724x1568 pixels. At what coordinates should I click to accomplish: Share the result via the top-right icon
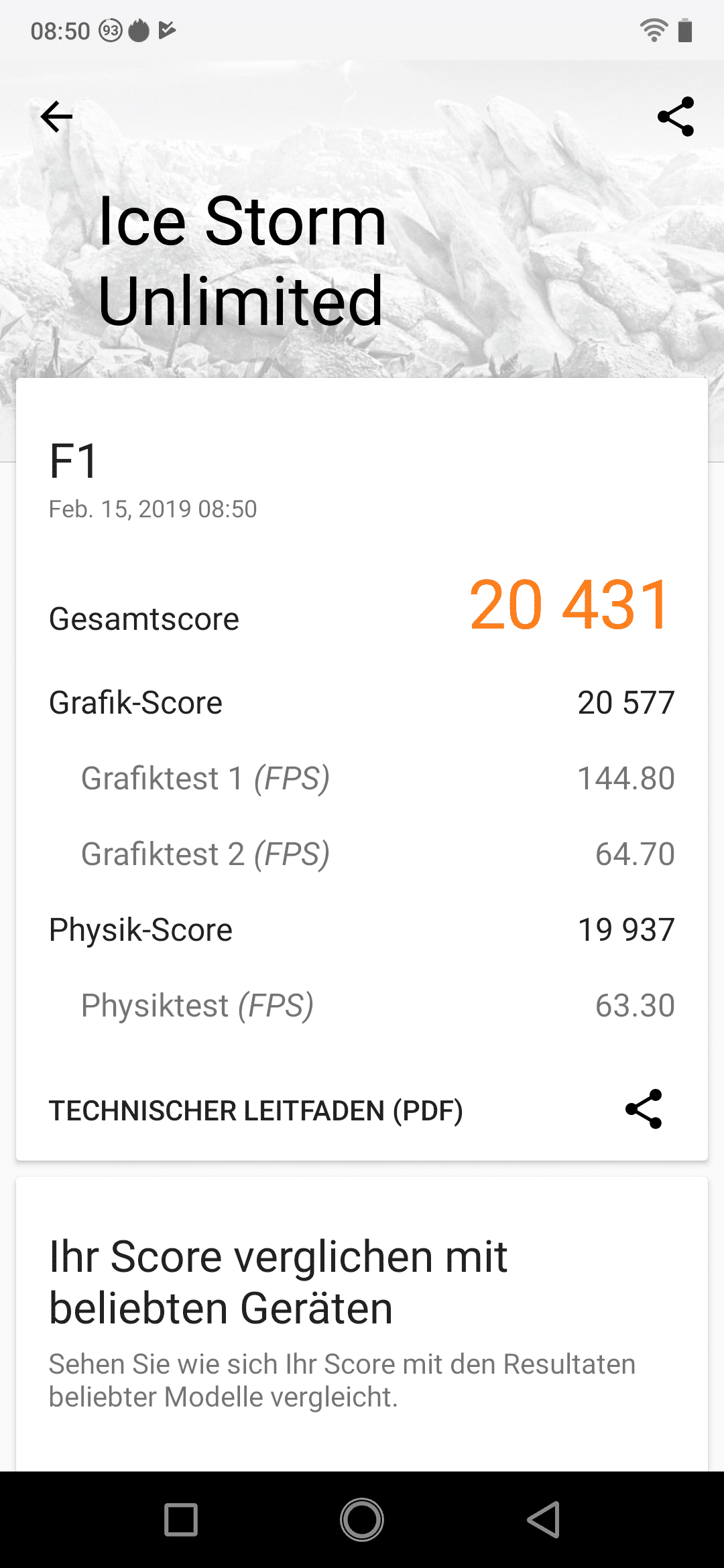click(675, 117)
